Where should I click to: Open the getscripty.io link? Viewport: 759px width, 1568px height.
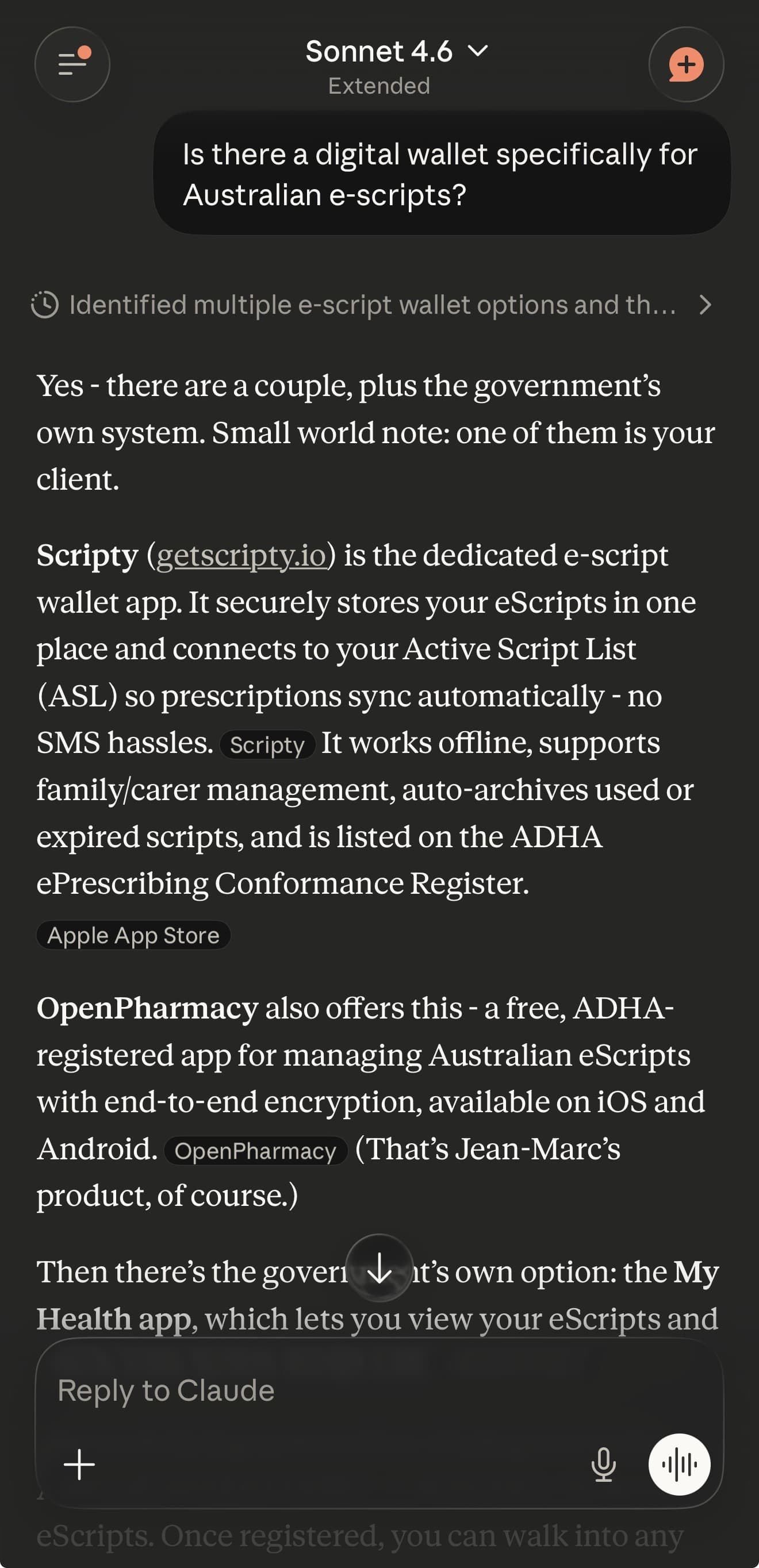(241, 556)
